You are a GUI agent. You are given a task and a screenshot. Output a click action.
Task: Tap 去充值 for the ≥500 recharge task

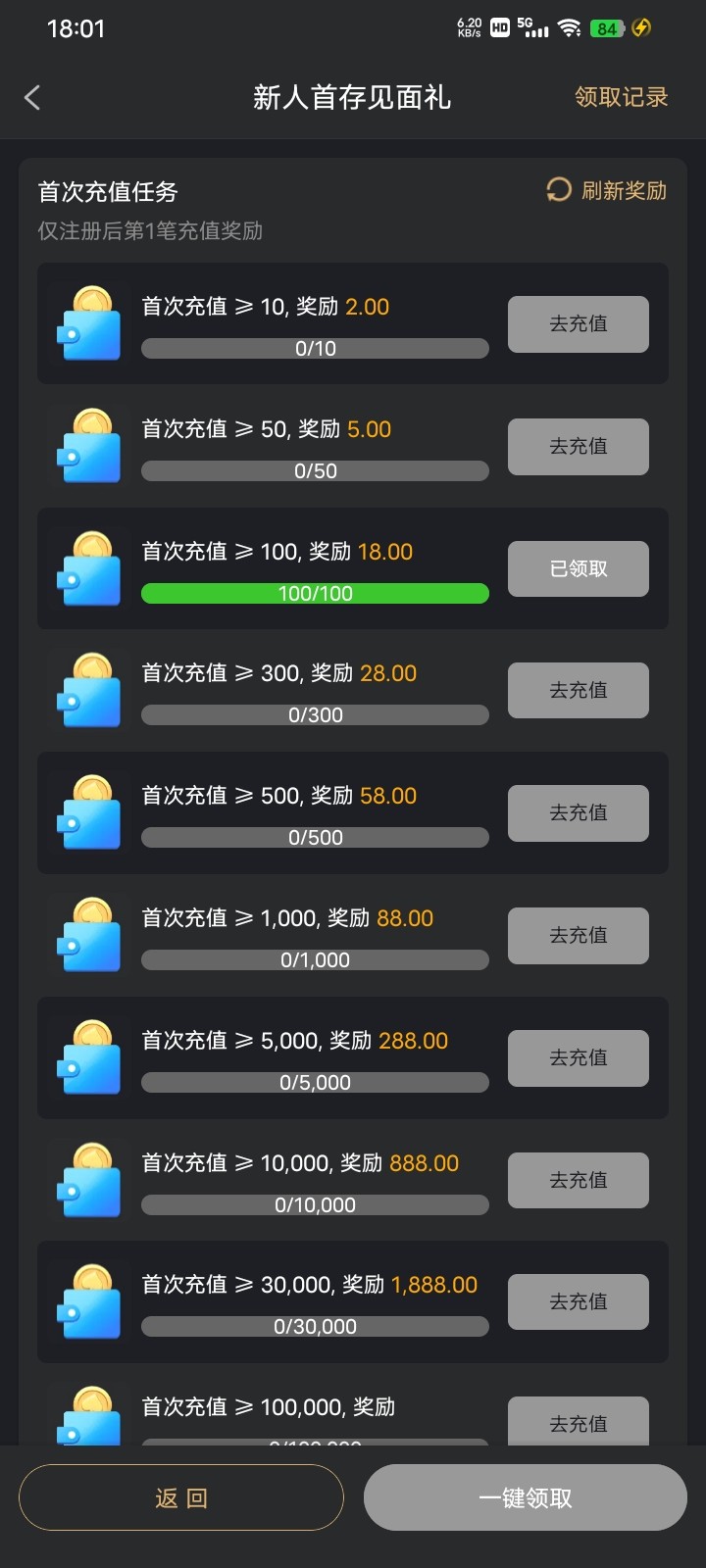578,812
